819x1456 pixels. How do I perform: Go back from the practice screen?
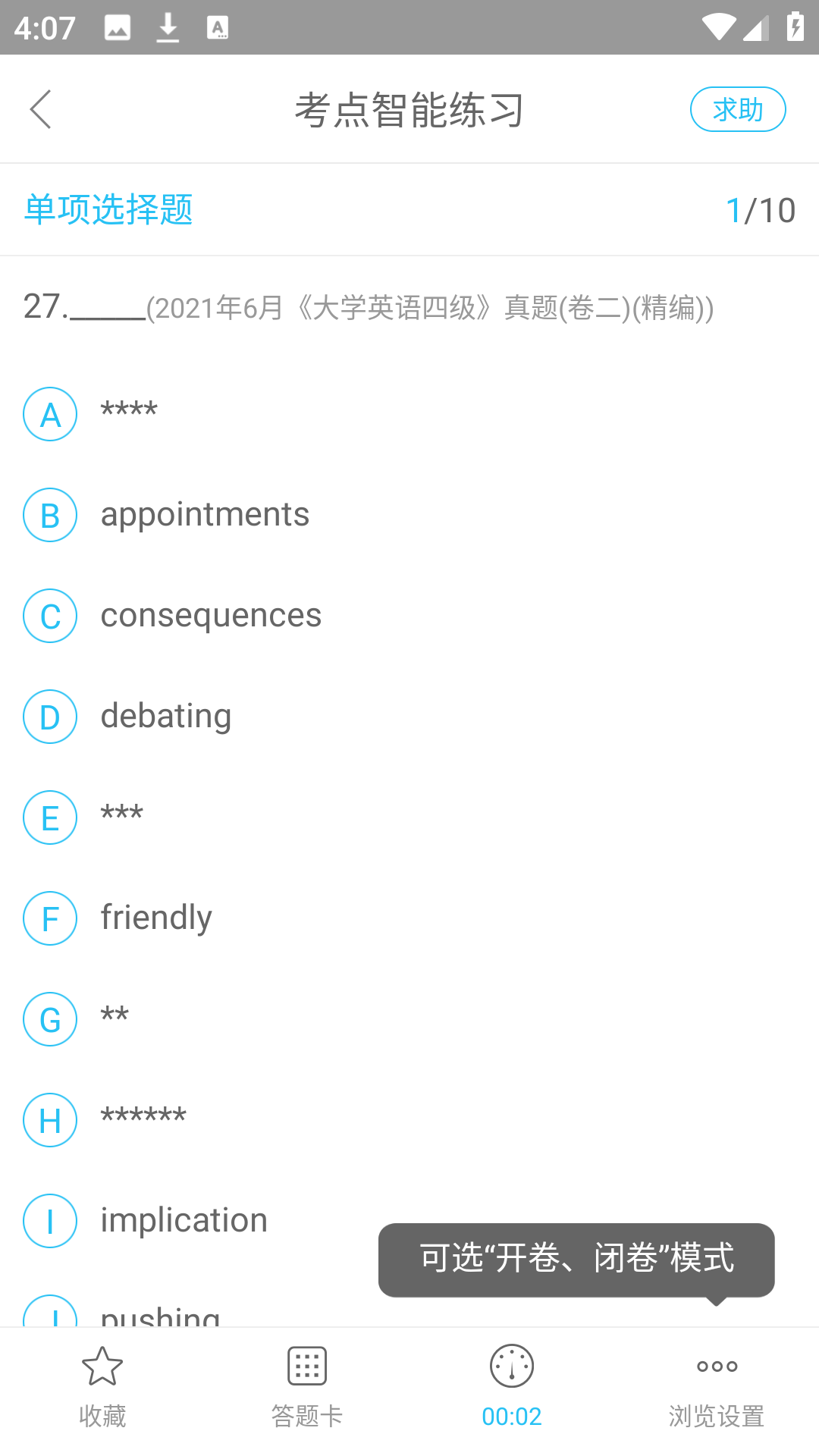point(41,109)
